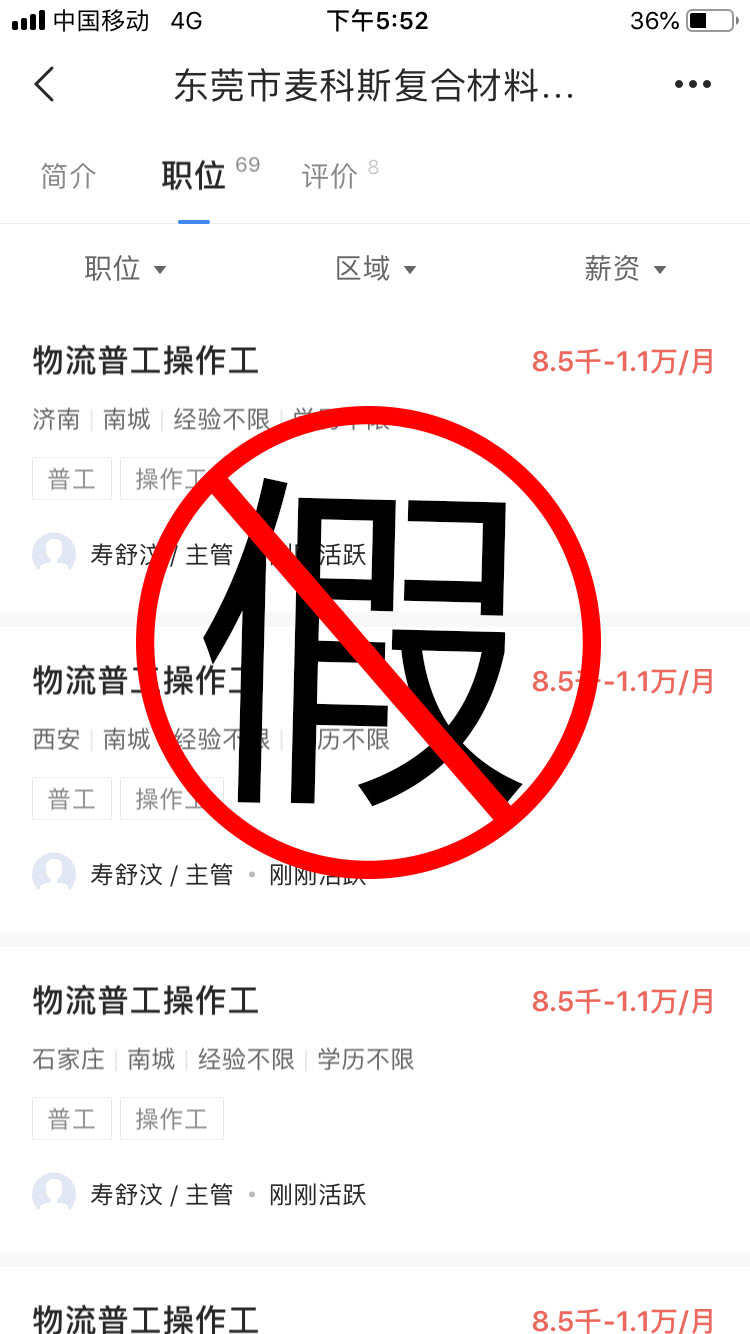Expand the 薪资 filter dropdown
Screen dimensions: 750x1334
[x=624, y=268]
